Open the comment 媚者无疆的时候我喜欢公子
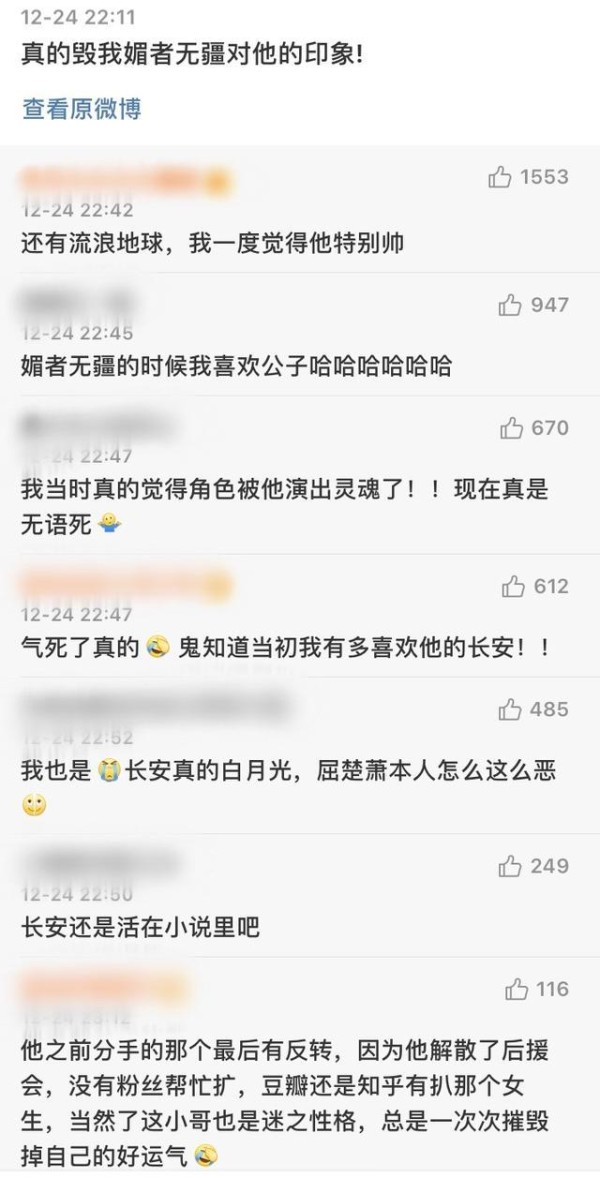Image resolution: width=600 pixels, height=1178 pixels. coord(236,367)
